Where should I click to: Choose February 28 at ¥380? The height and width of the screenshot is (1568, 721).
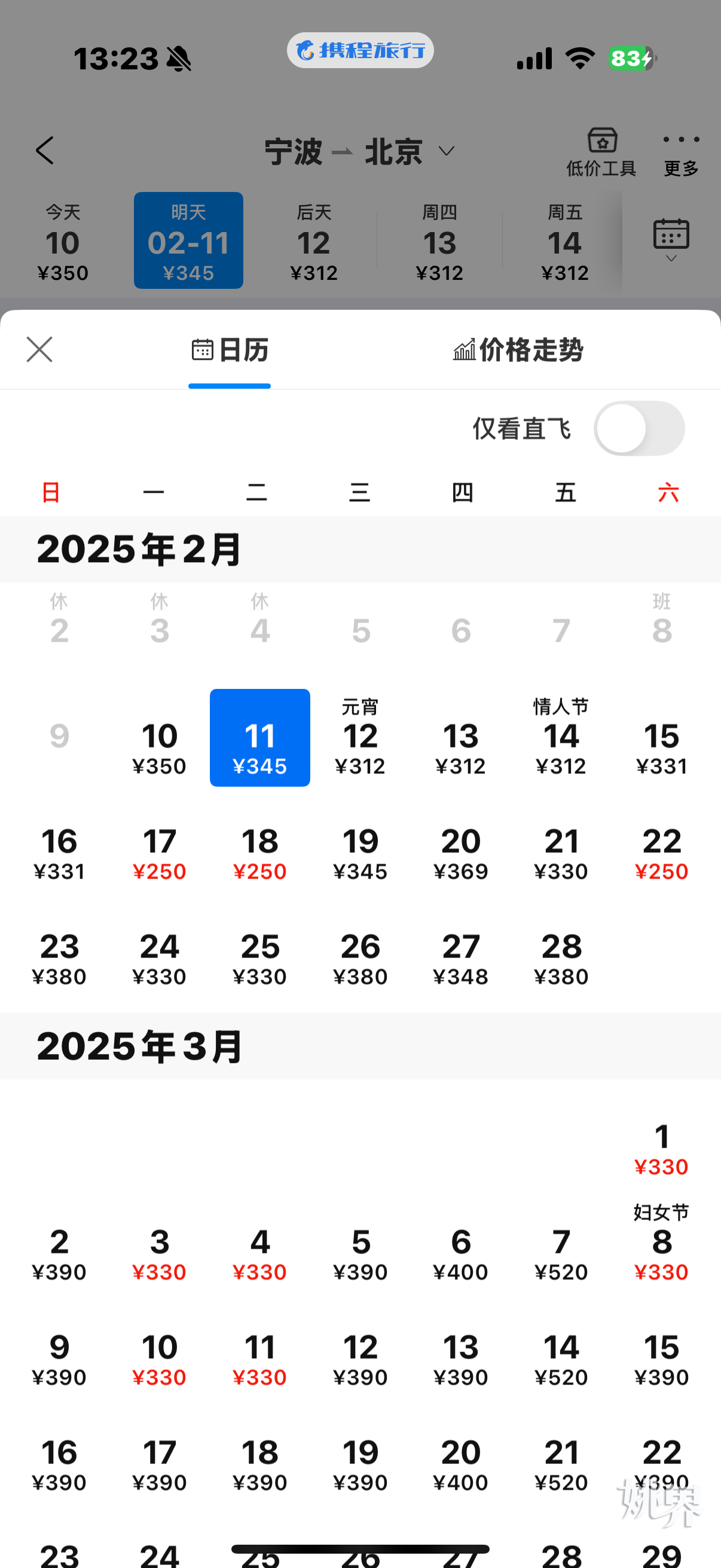pos(561,959)
